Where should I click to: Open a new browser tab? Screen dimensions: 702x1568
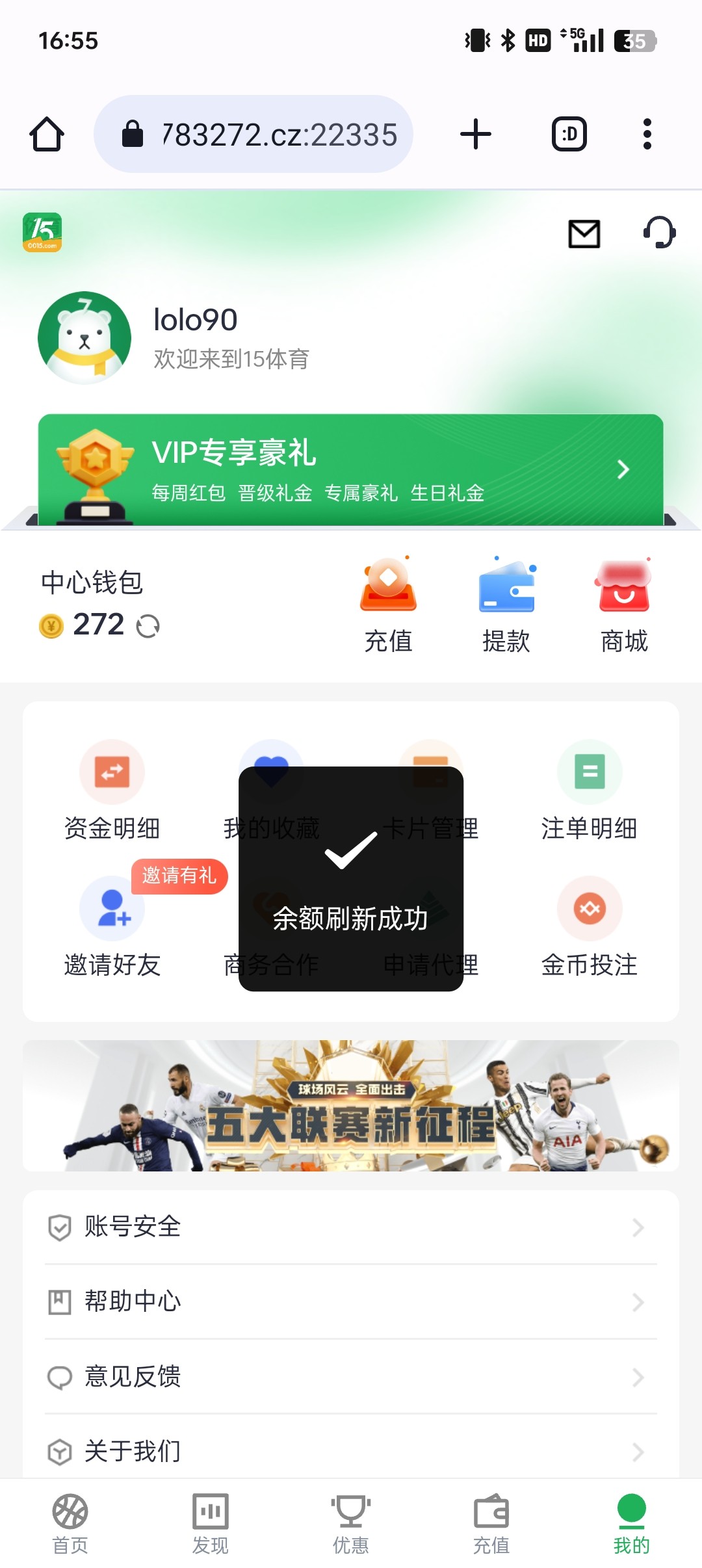(x=476, y=135)
